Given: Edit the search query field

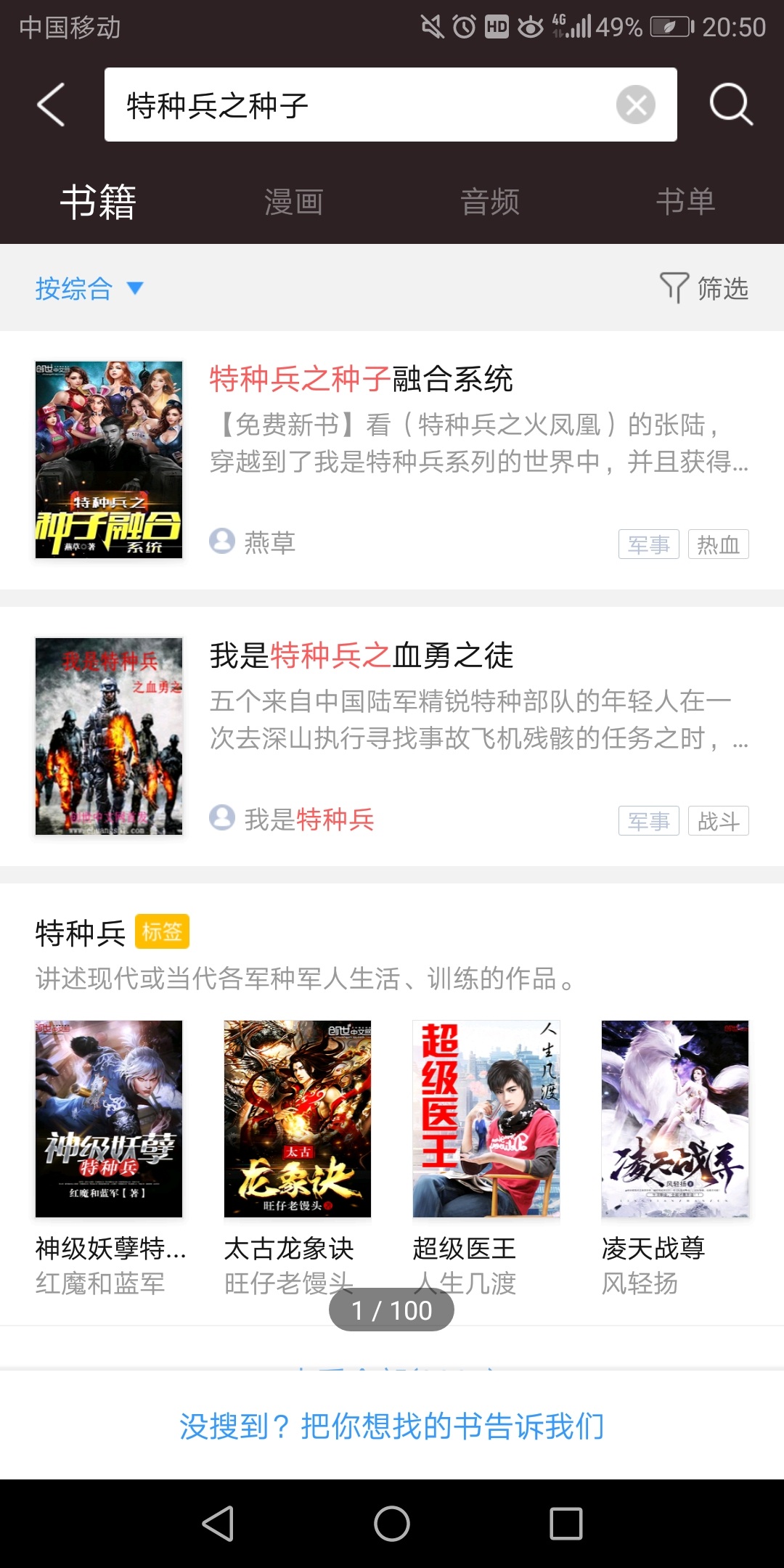Looking at the screenshot, I should 363,105.
